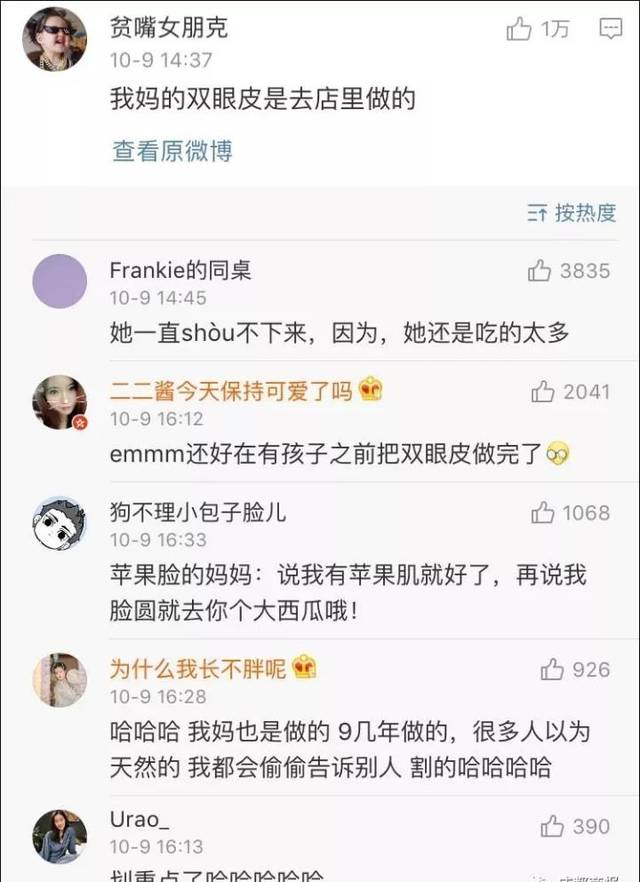This screenshot has height=882, width=640.
Task: Like 二二酱今天保持可爱了吗's comment
Action: 543,391
